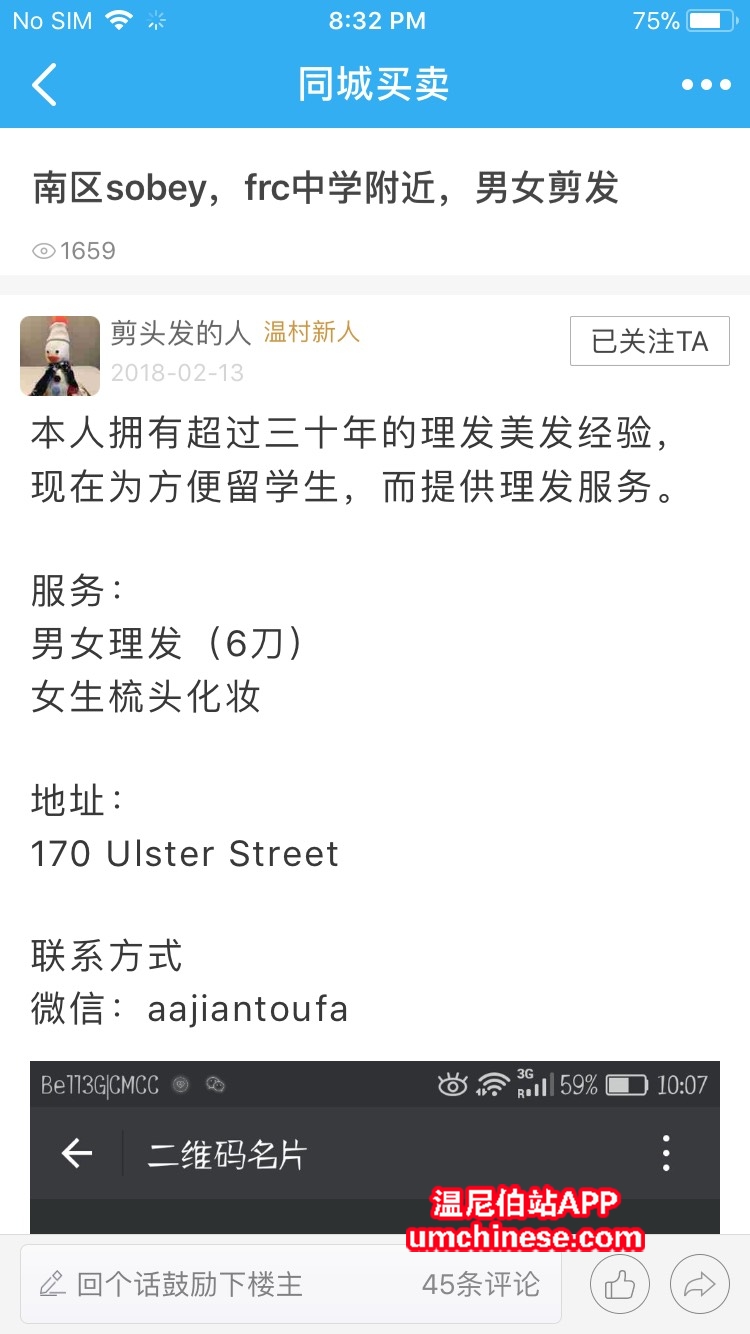Open the QR code screenshot image
This screenshot has height=1334, width=750.
pyautogui.click(x=375, y=1147)
